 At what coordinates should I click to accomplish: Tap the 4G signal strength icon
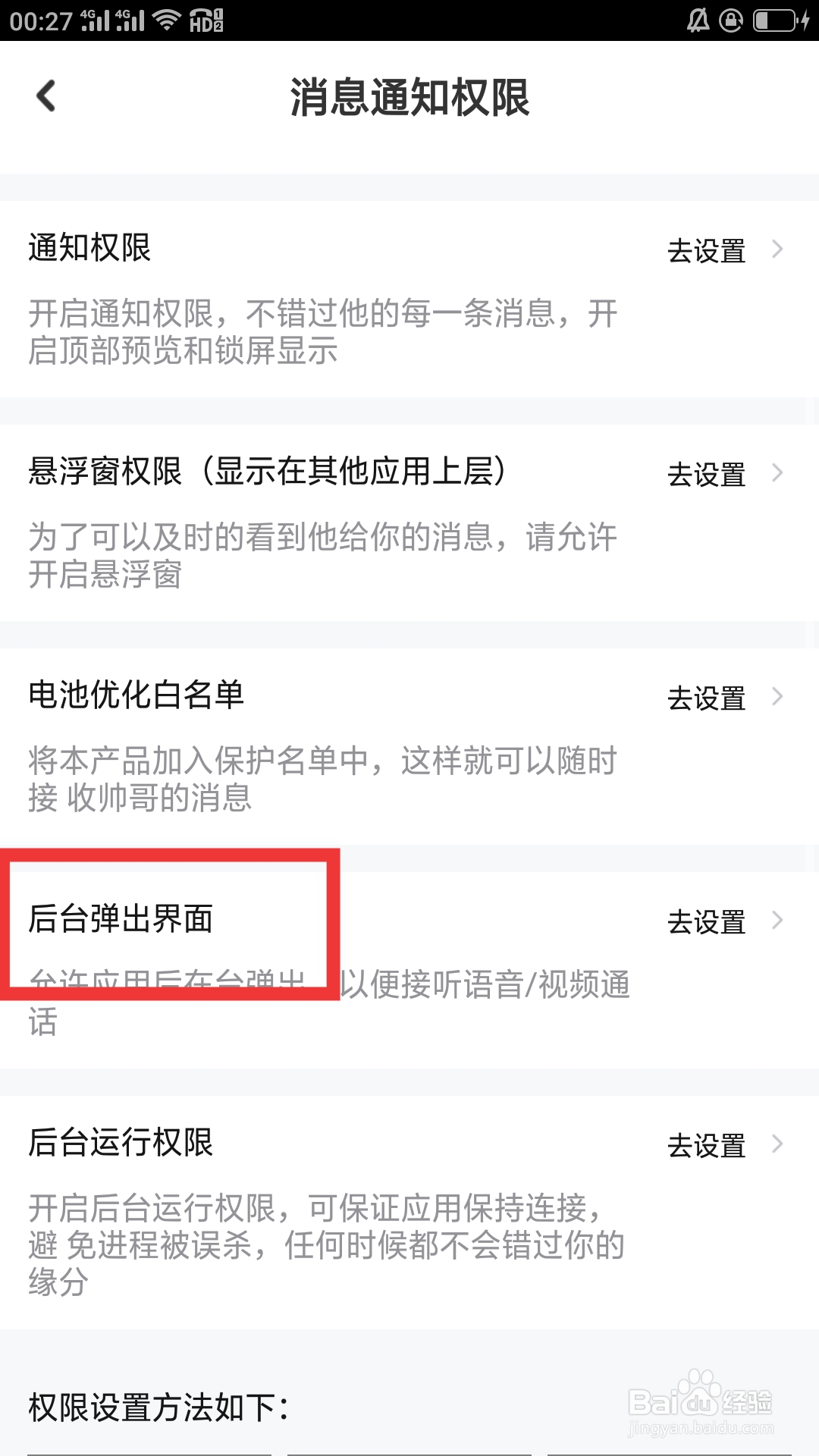coord(93,20)
